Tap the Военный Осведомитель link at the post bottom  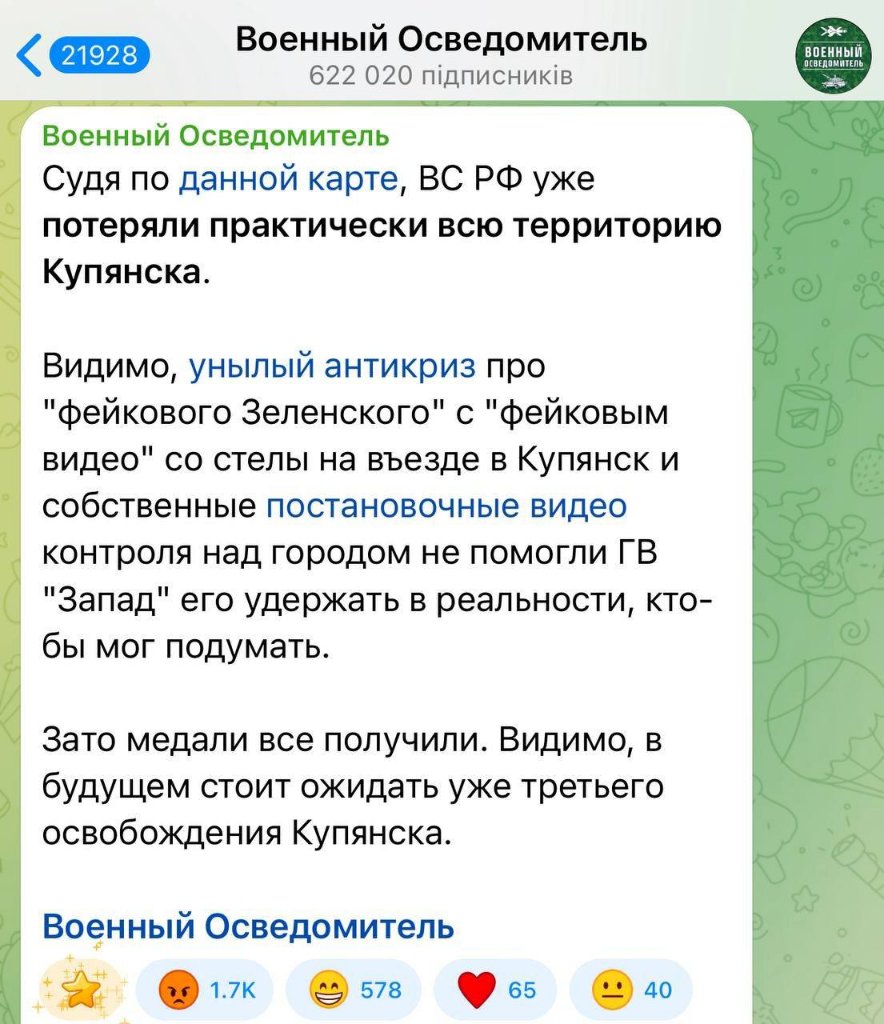coord(248,926)
